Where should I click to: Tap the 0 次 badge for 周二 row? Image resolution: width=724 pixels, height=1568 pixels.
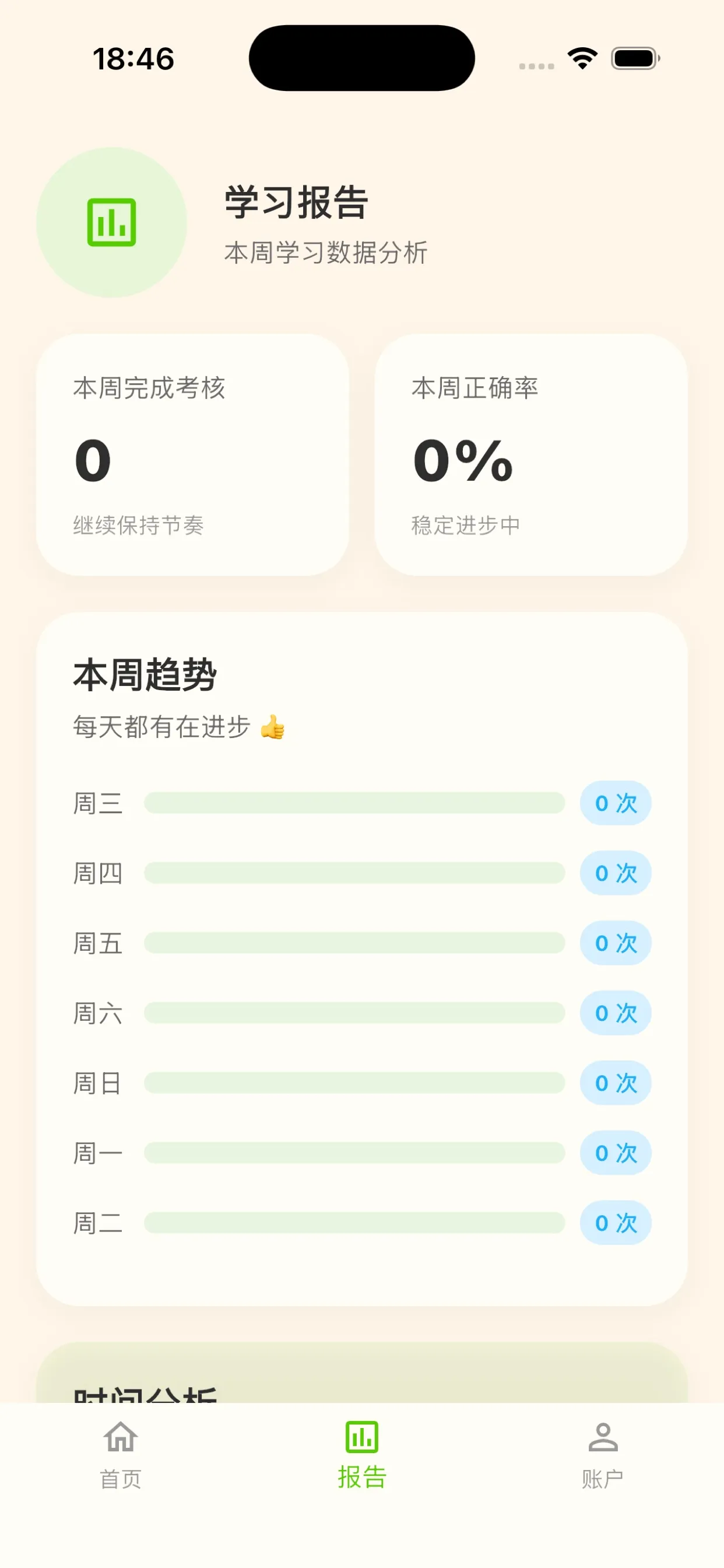pos(615,1223)
